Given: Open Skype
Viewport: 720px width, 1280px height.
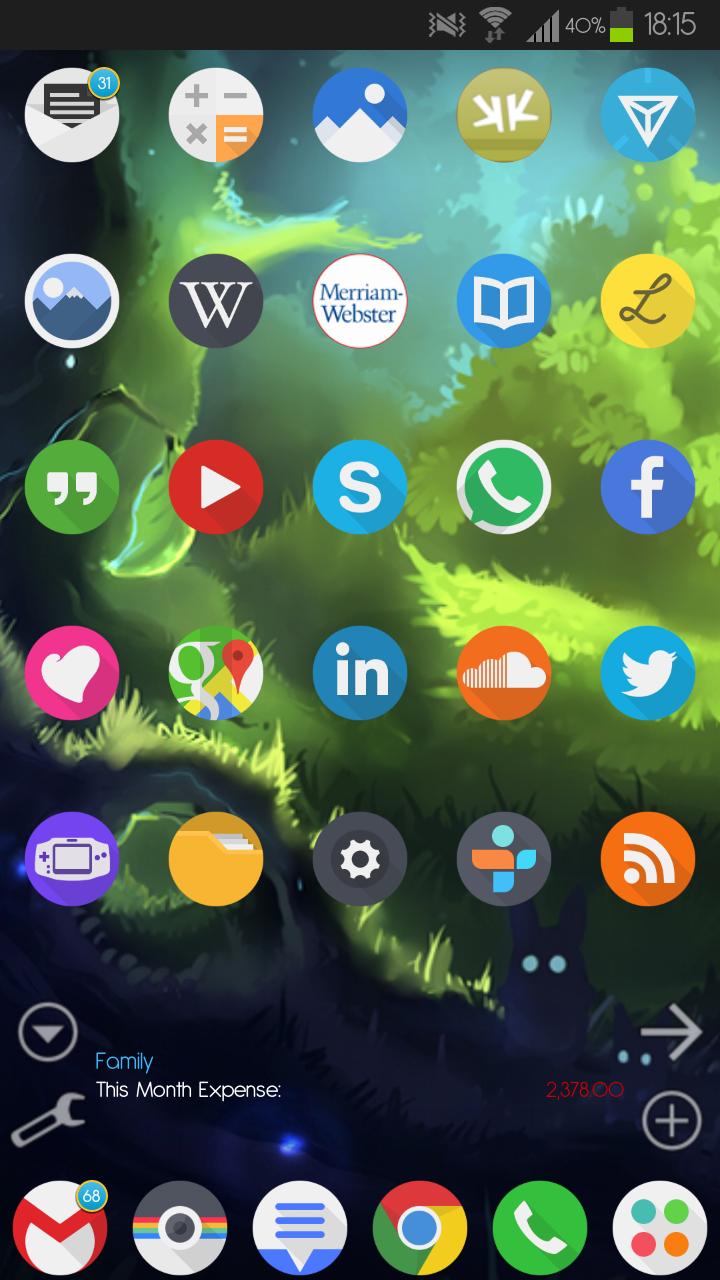Looking at the screenshot, I should click(x=360, y=487).
